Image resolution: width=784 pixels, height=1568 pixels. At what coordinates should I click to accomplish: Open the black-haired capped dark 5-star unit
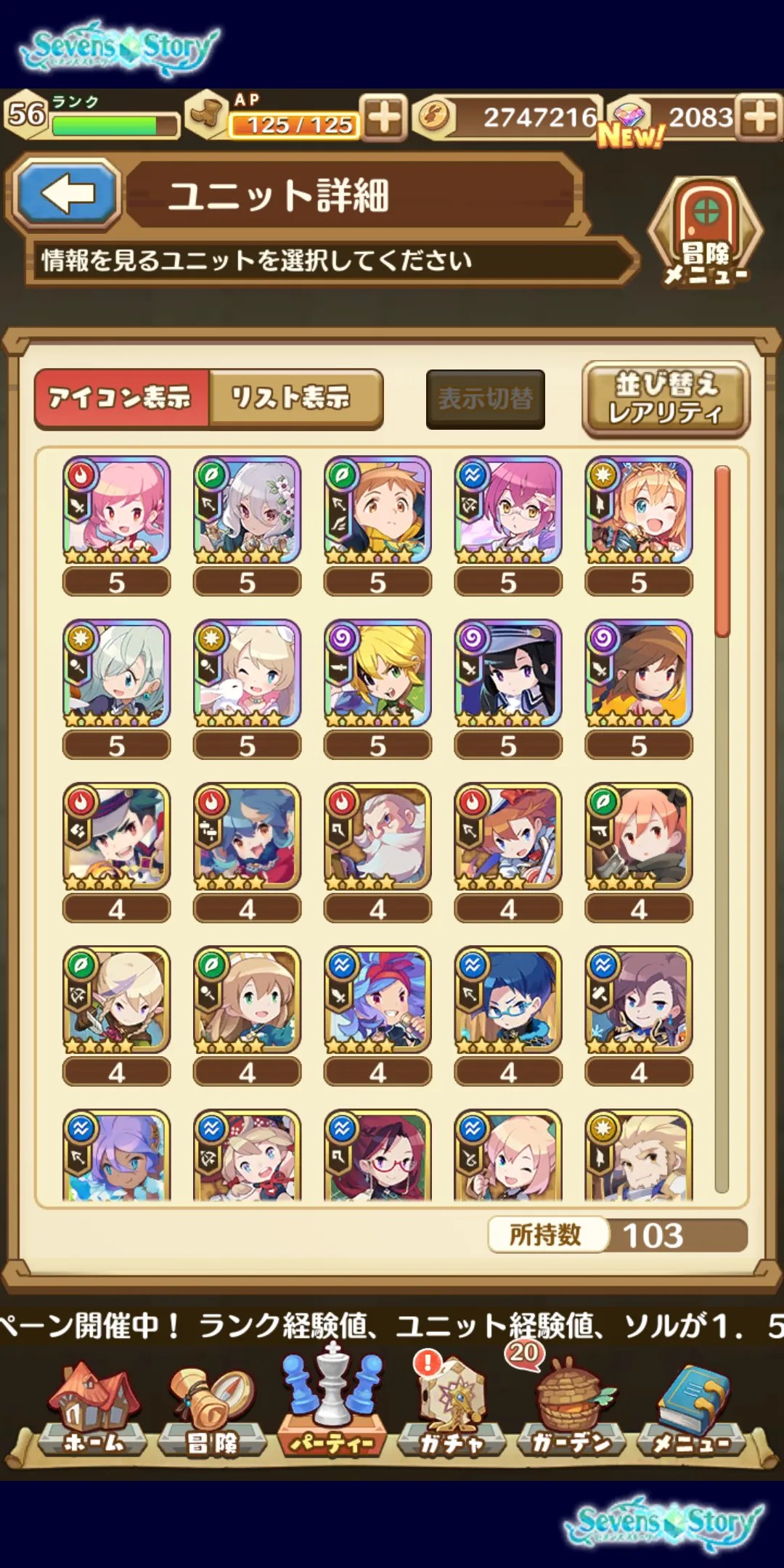(x=508, y=674)
